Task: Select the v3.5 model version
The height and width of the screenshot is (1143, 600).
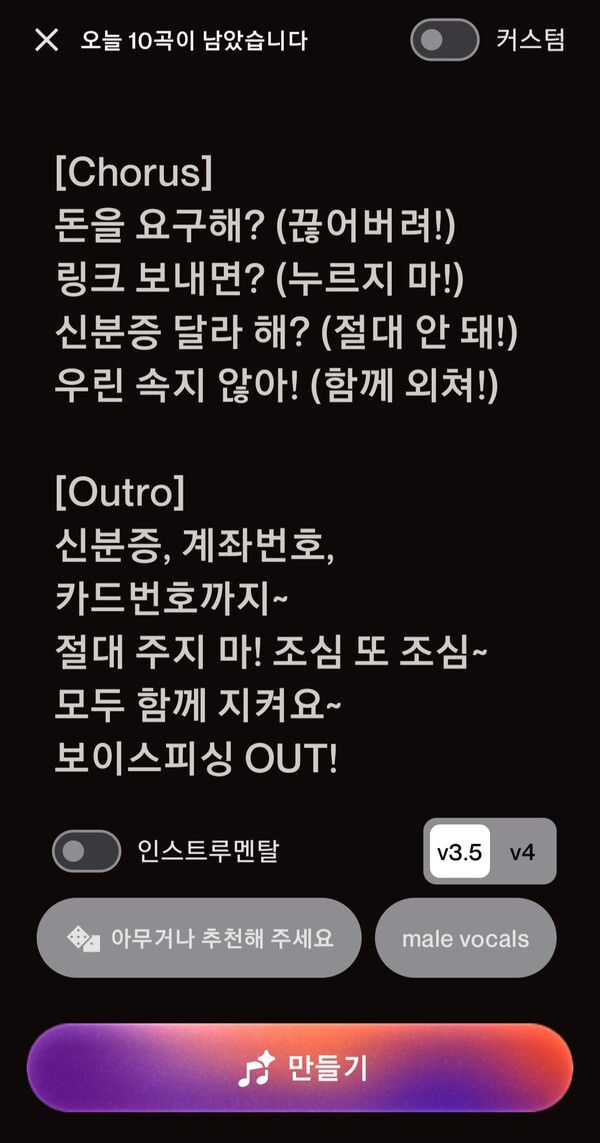Action: [460, 852]
